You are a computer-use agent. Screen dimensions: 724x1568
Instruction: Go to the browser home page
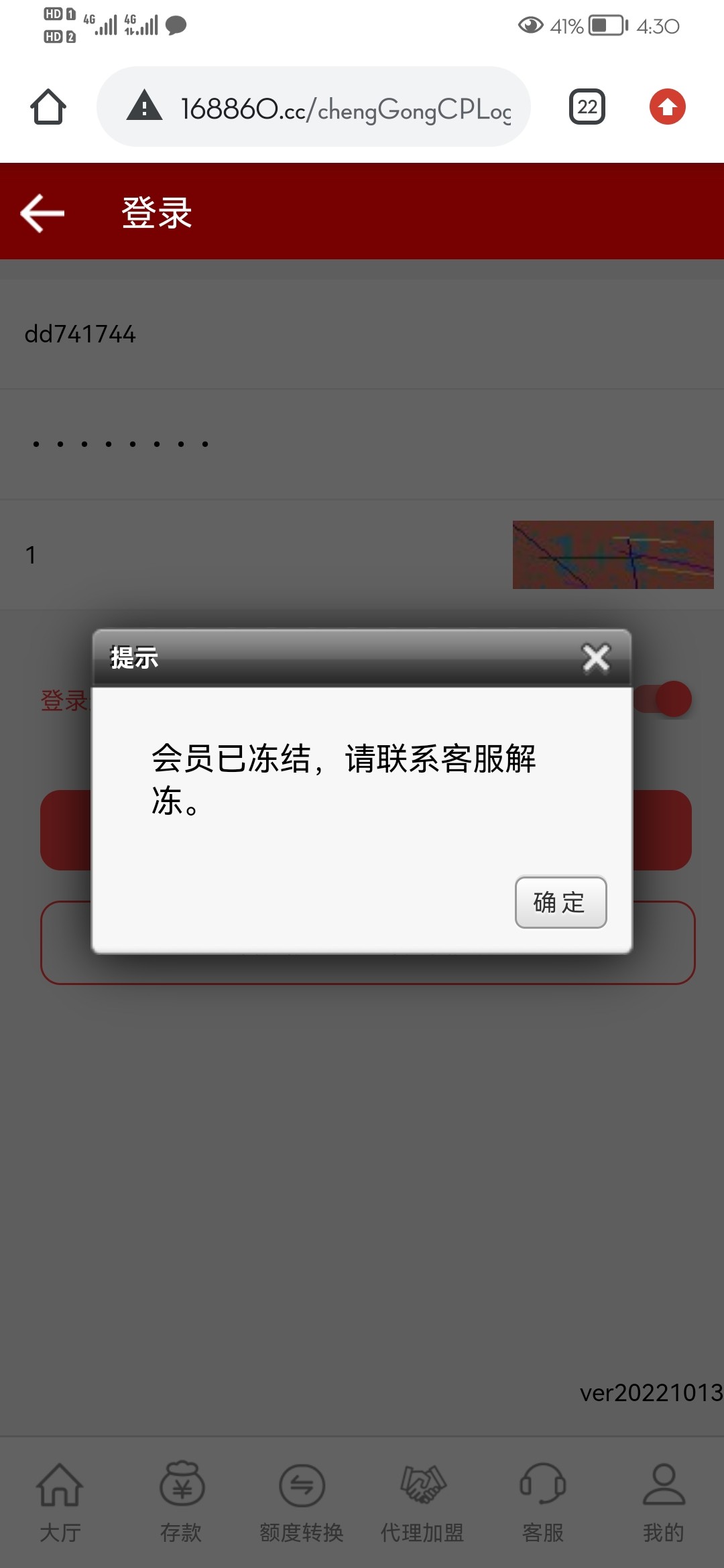point(48,107)
